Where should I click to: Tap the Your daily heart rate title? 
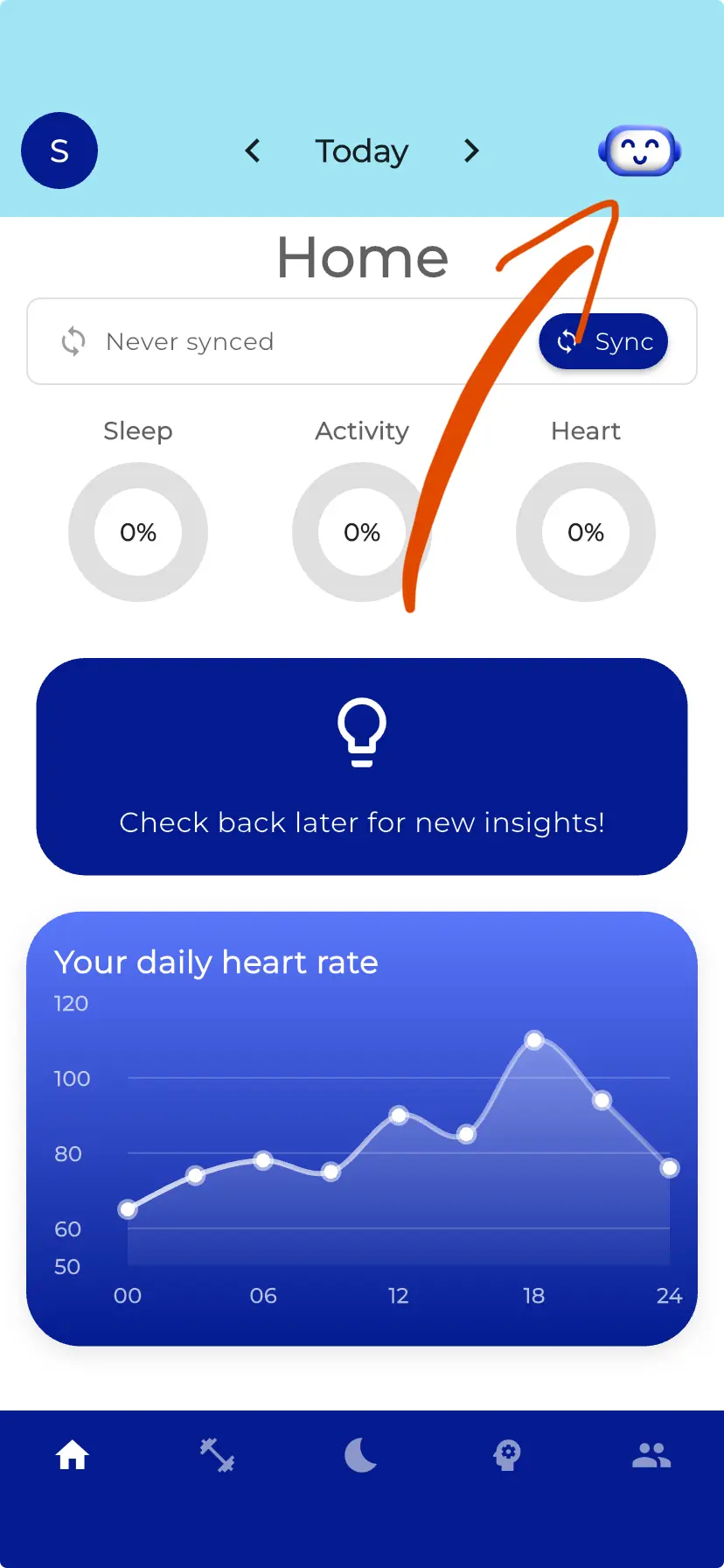click(216, 962)
